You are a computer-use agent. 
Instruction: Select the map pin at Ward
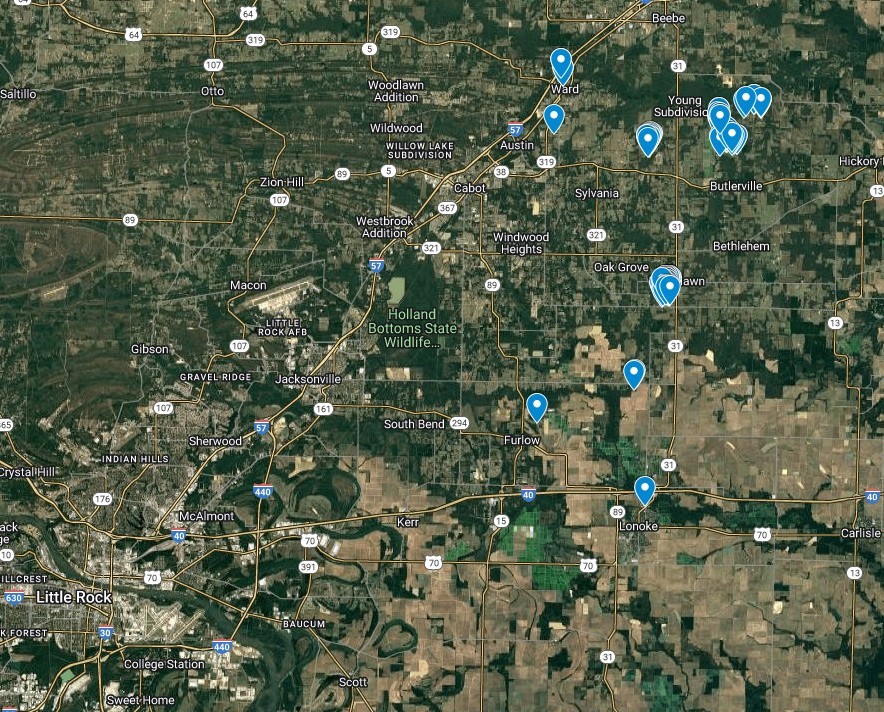tap(561, 64)
